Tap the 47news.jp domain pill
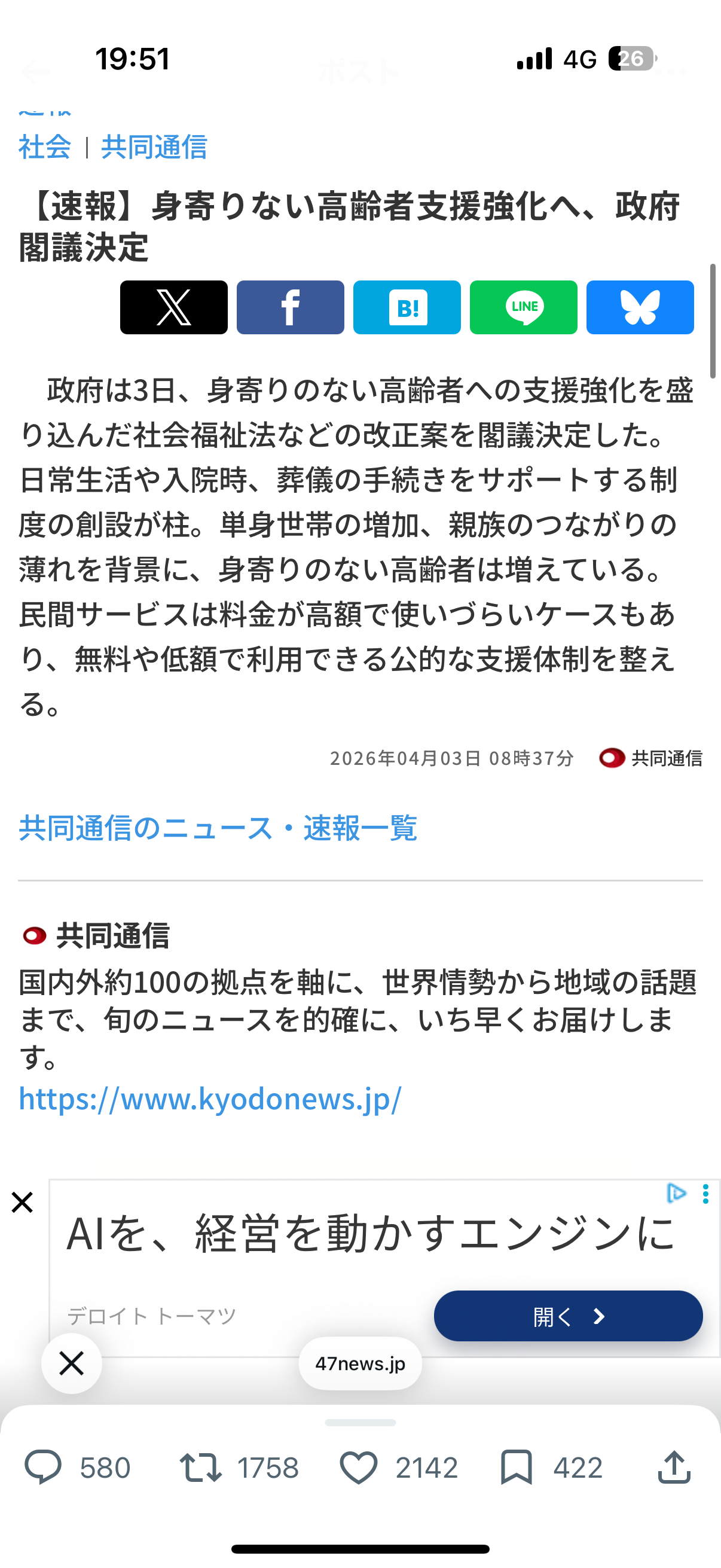The height and width of the screenshot is (1568, 721). click(x=360, y=1363)
